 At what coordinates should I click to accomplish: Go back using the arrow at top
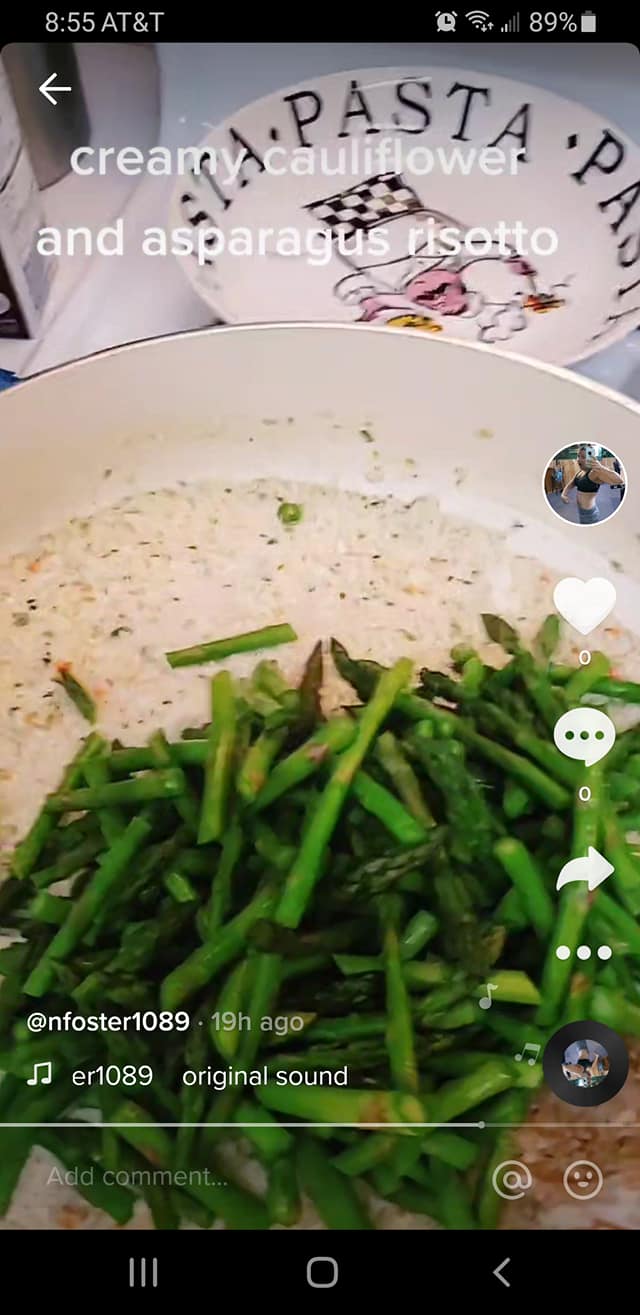pos(55,89)
